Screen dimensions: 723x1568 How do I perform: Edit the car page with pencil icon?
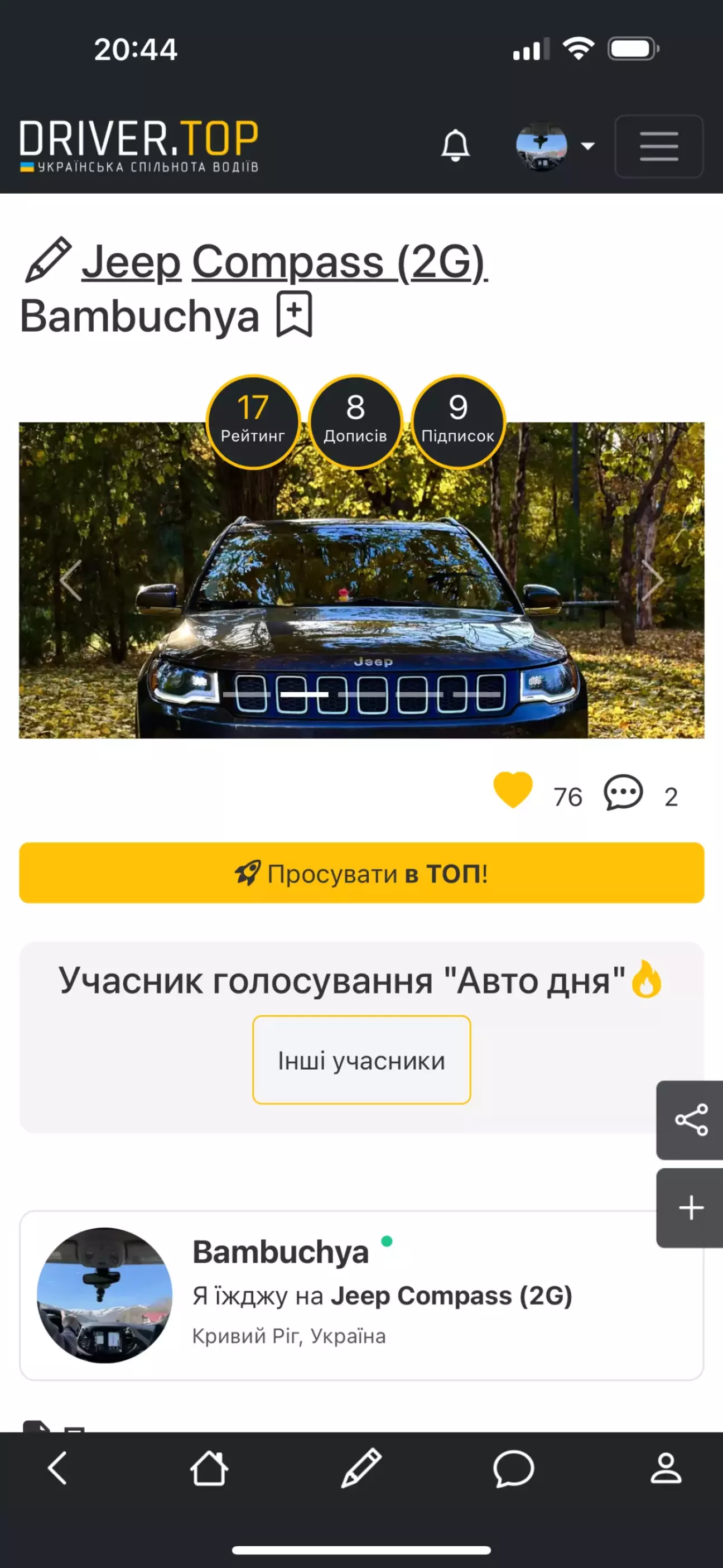click(x=48, y=260)
